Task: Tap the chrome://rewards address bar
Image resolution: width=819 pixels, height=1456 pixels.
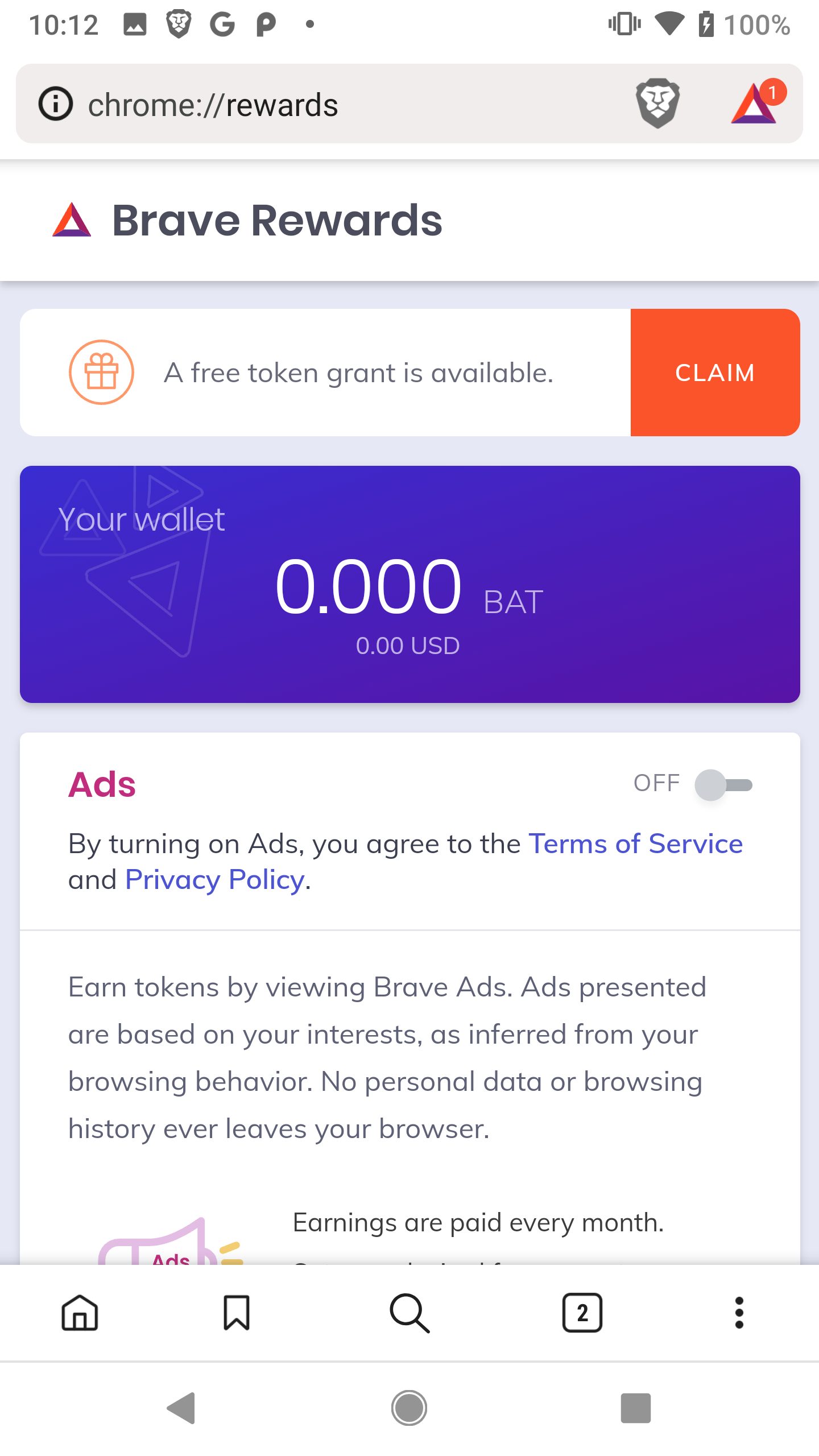Action: click(x=341, y=105)
